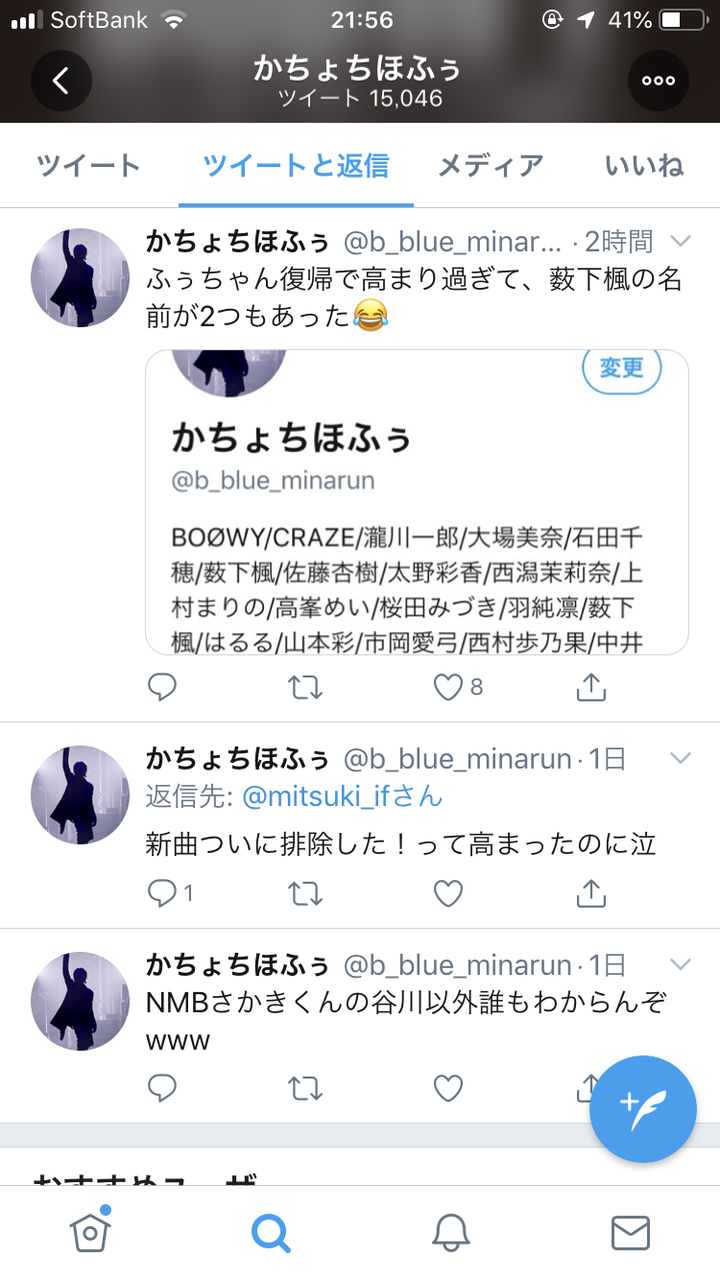Like the NMBさかきくん tweet
The width and height of the screenshot is (720, 1280).
[448, 1088]
